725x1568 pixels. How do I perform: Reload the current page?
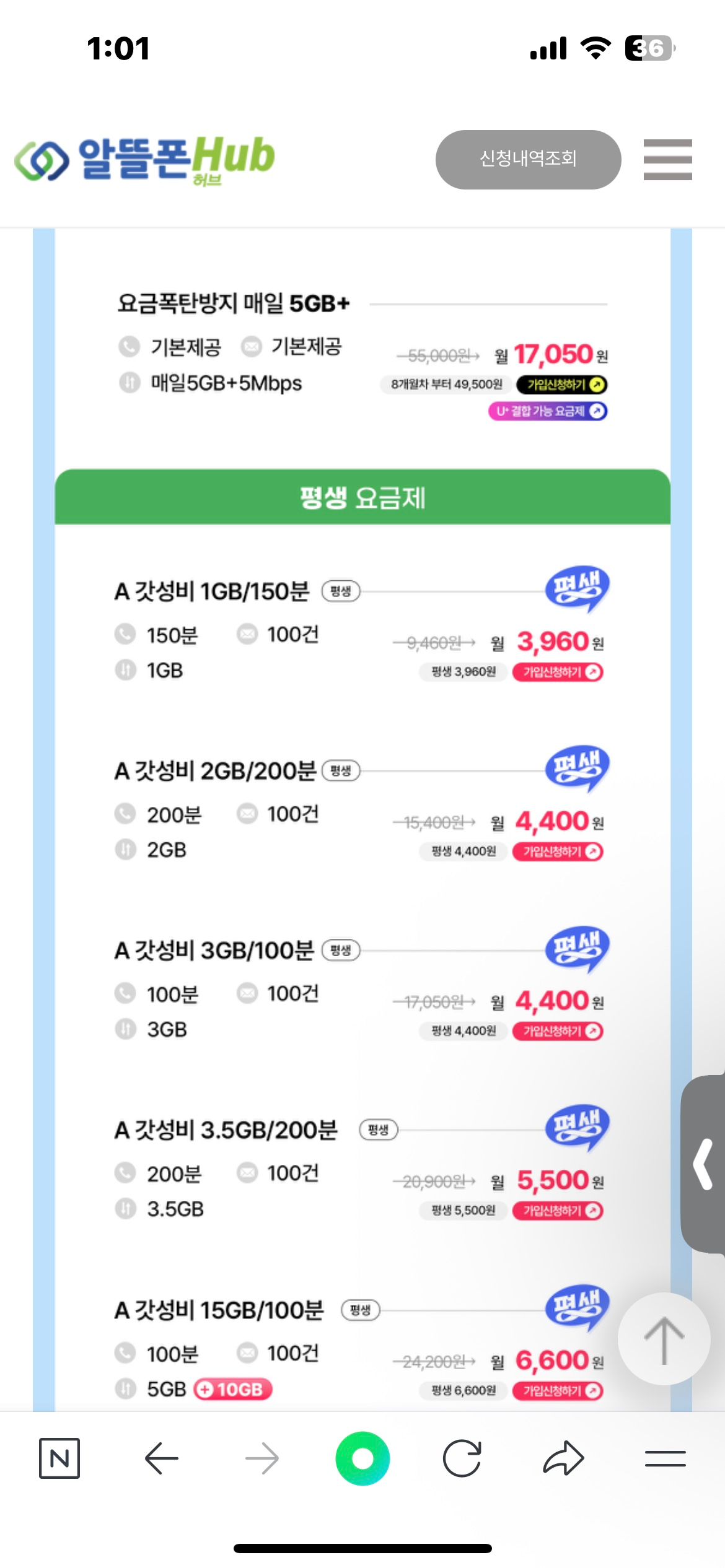(462, 1458)
